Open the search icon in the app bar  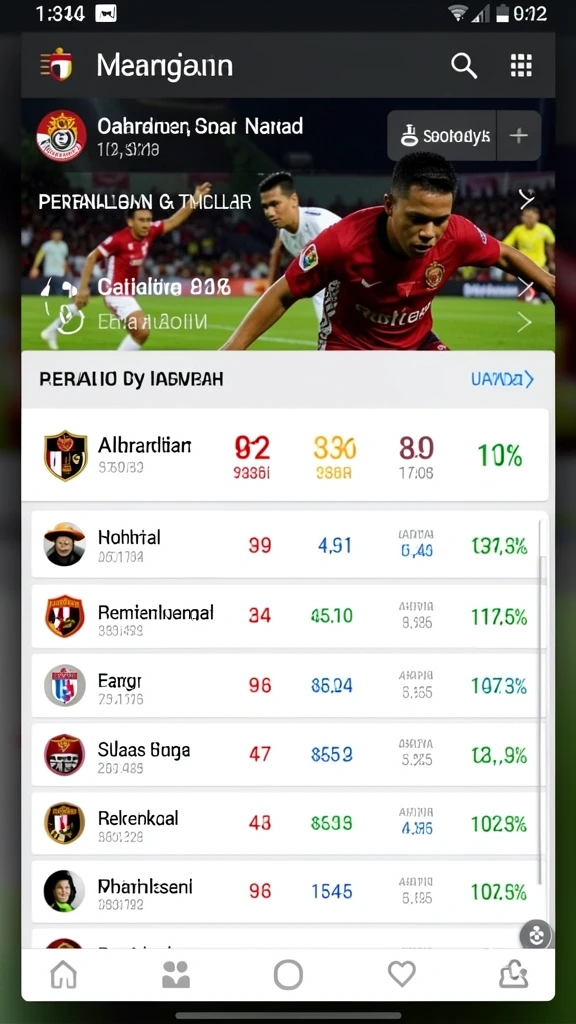pyautogui.click(x=463, y=66)
